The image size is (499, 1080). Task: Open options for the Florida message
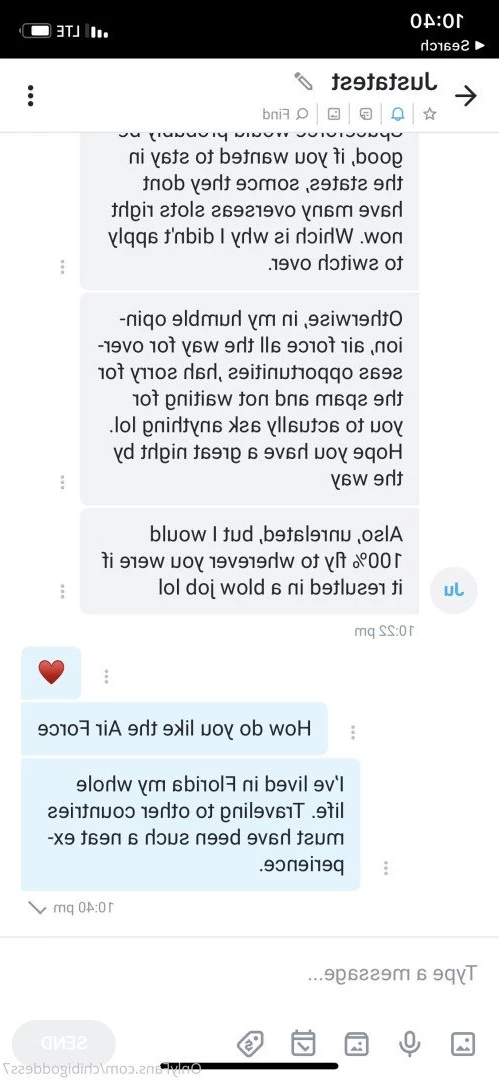click(385, 868)
